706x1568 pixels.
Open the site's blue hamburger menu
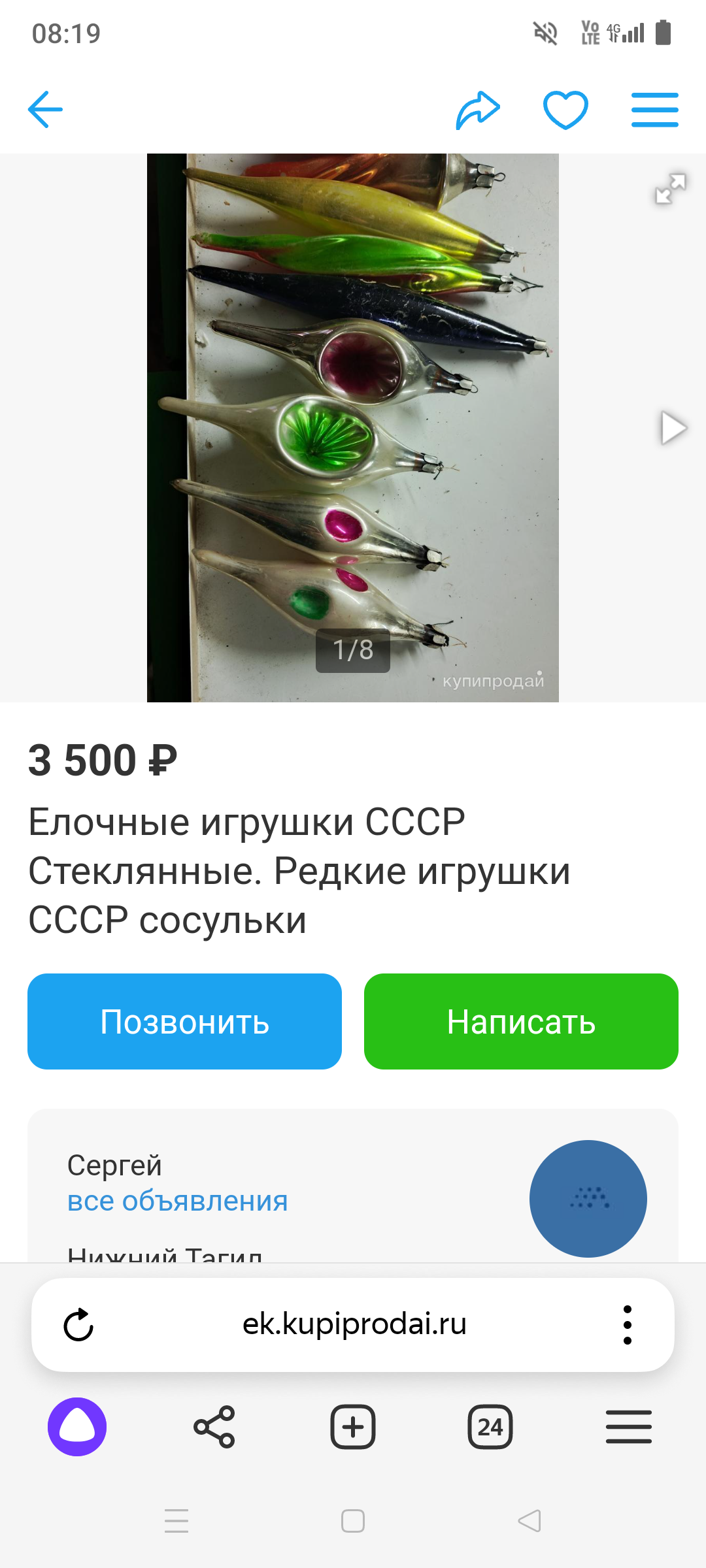coord(654,110)
